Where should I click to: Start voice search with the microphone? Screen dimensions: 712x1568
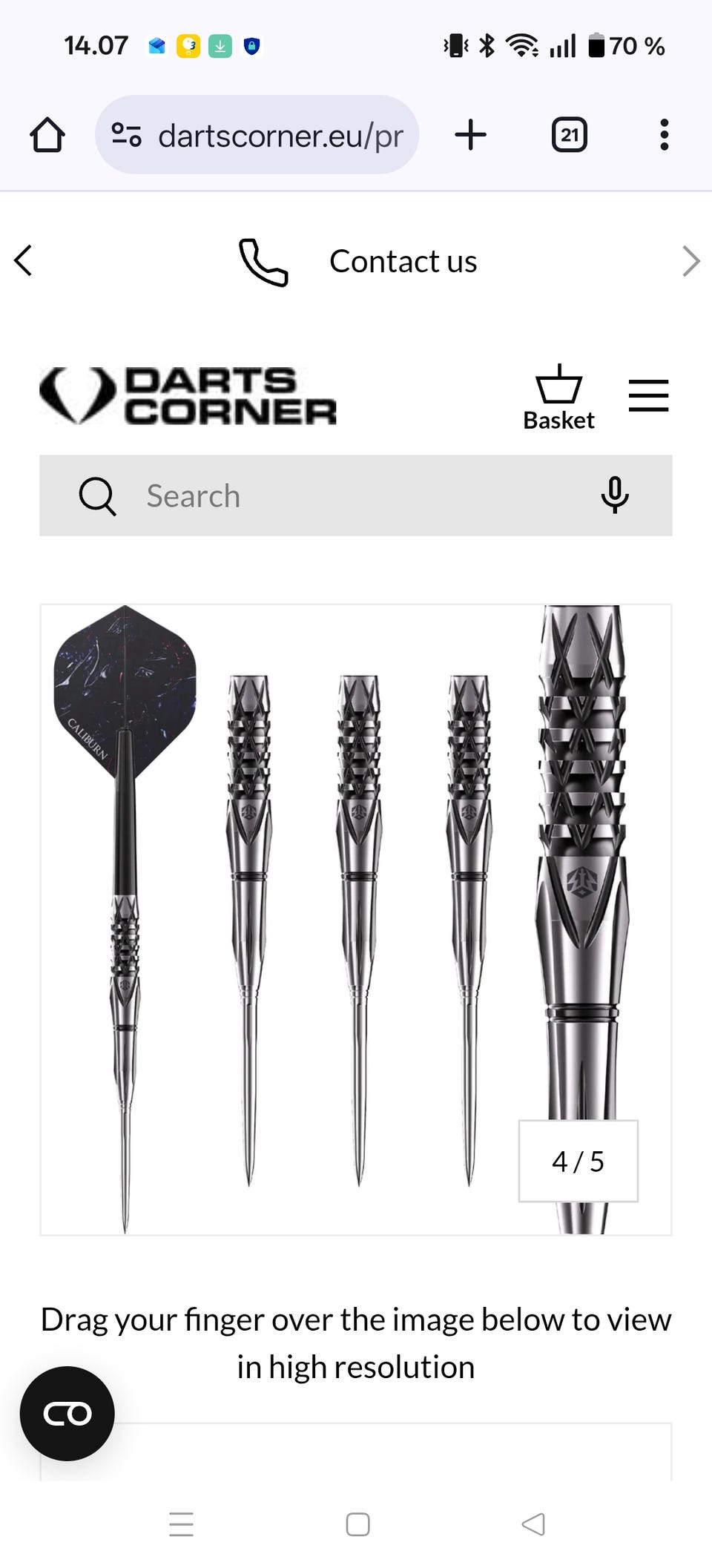pos(615,495)
